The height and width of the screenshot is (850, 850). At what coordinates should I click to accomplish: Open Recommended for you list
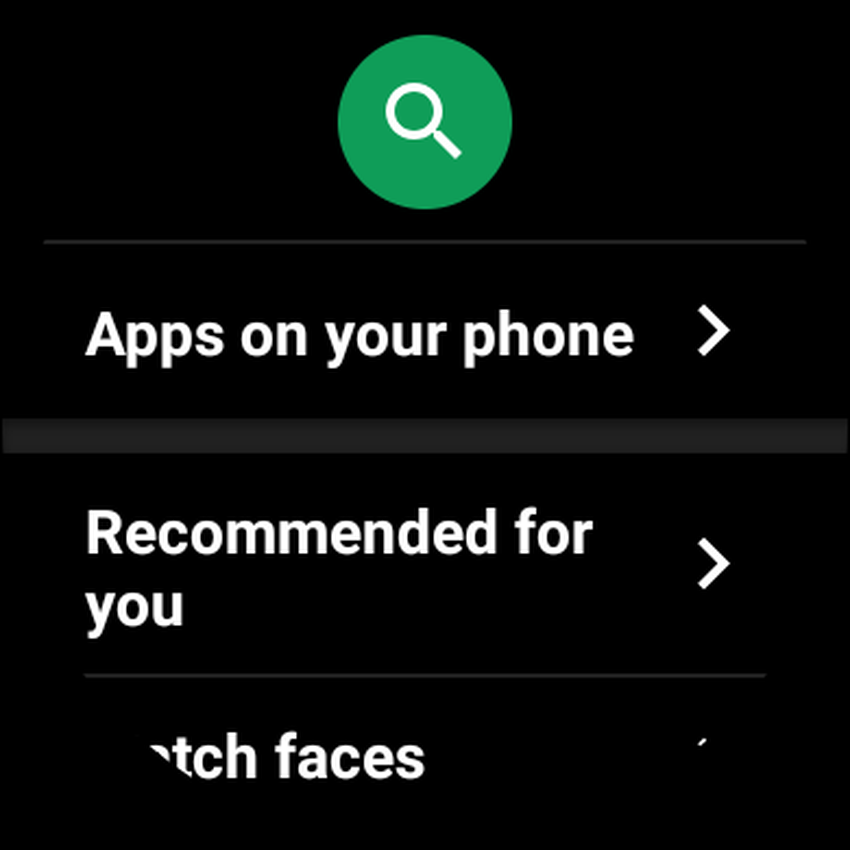[408, 566]
